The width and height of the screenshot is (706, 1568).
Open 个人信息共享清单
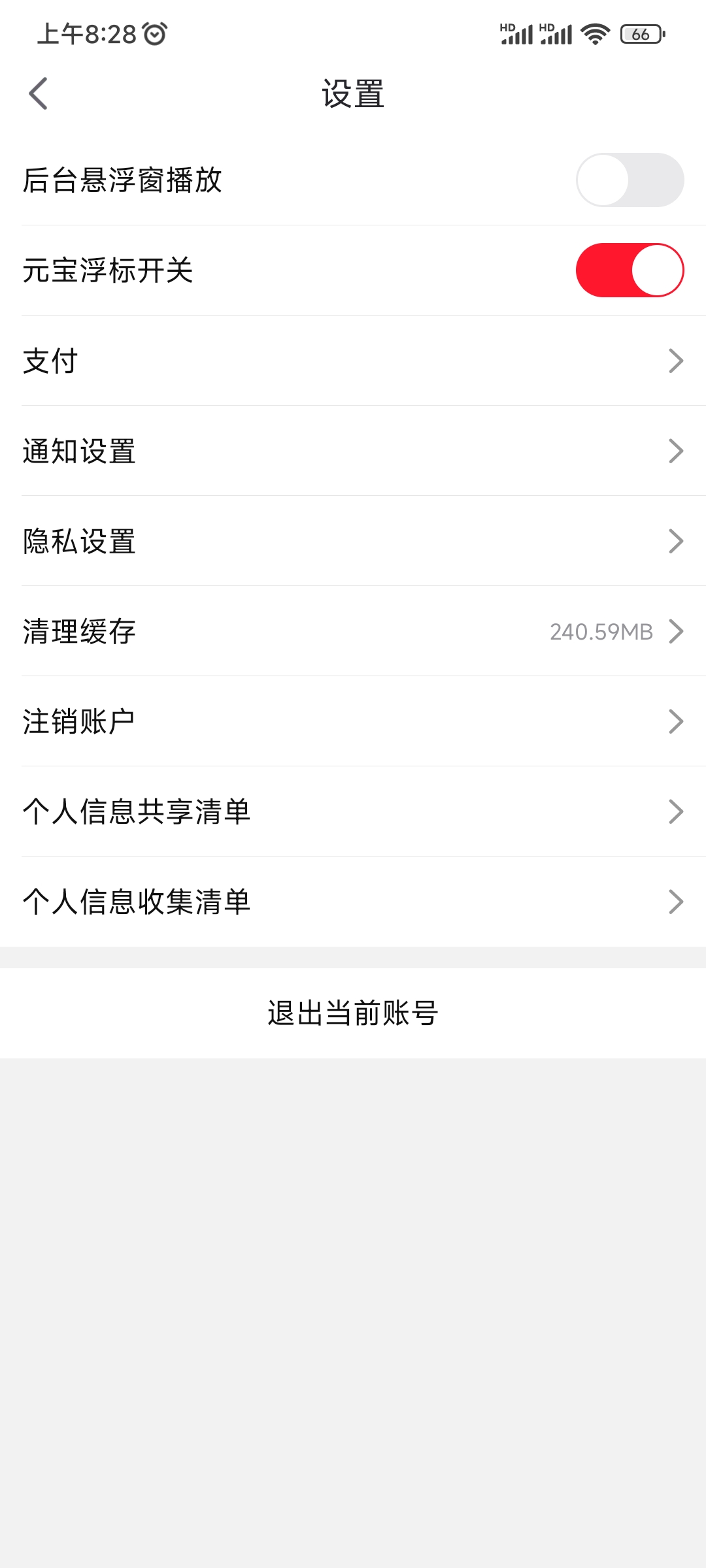pyautogui.click(x=353, y=811)
